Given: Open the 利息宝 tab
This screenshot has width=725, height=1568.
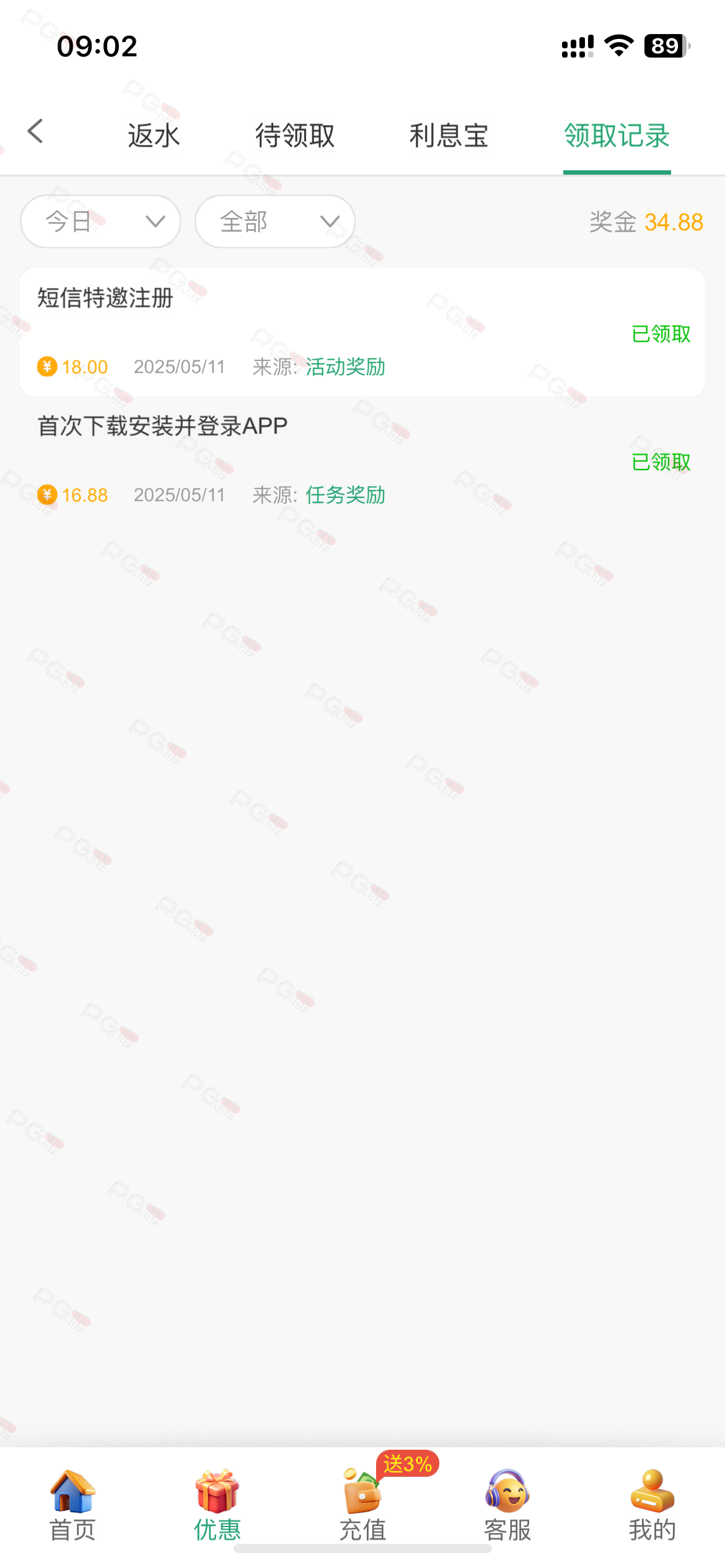Looking at the screenshot, I should click(449, 136).
